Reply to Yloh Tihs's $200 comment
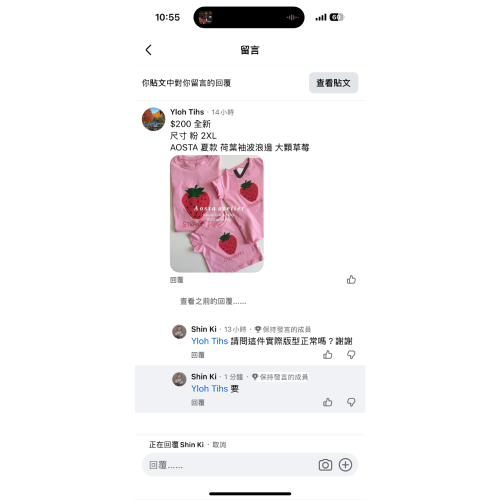500x500 pixels. (x=177, y=280)
